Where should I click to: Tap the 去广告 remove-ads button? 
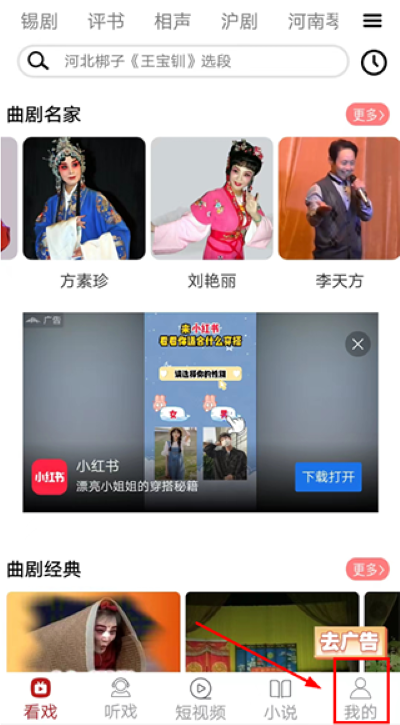click(350, 642)
